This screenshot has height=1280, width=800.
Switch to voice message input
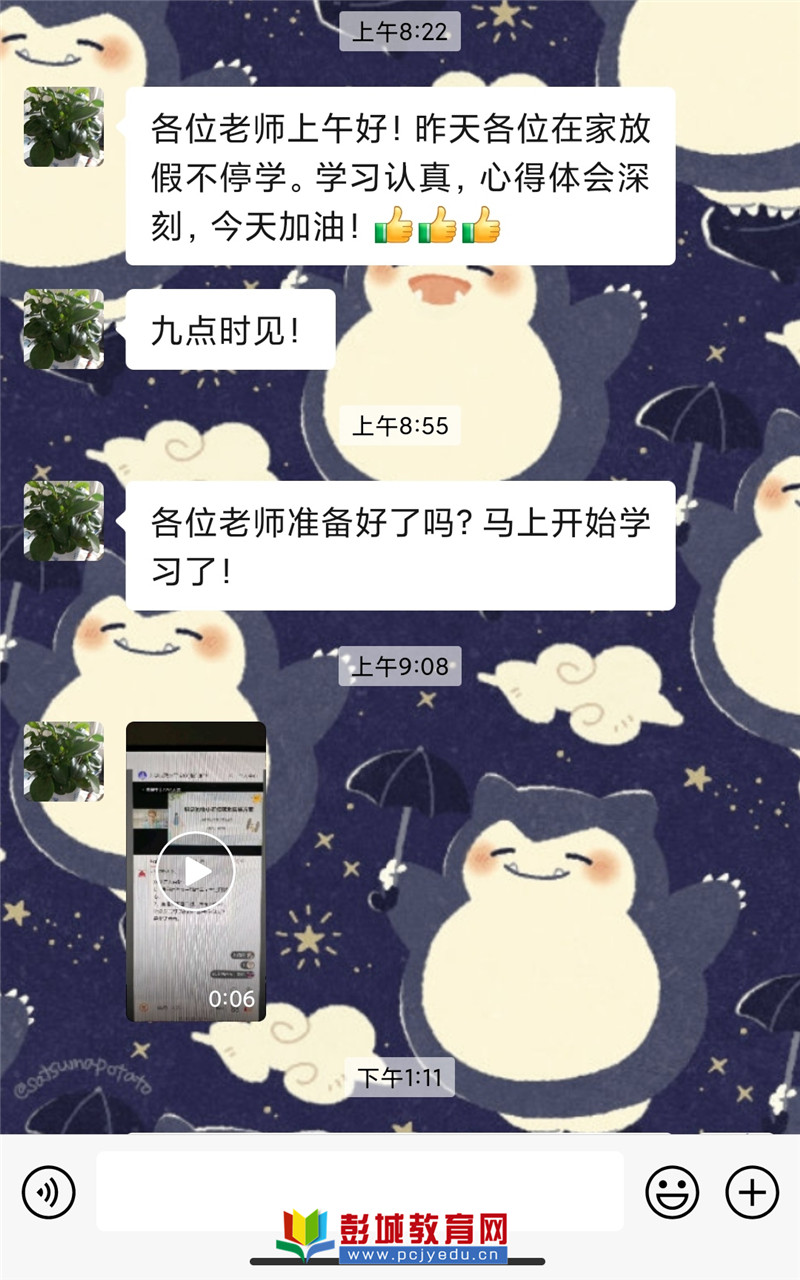(x=48, y=1192)
